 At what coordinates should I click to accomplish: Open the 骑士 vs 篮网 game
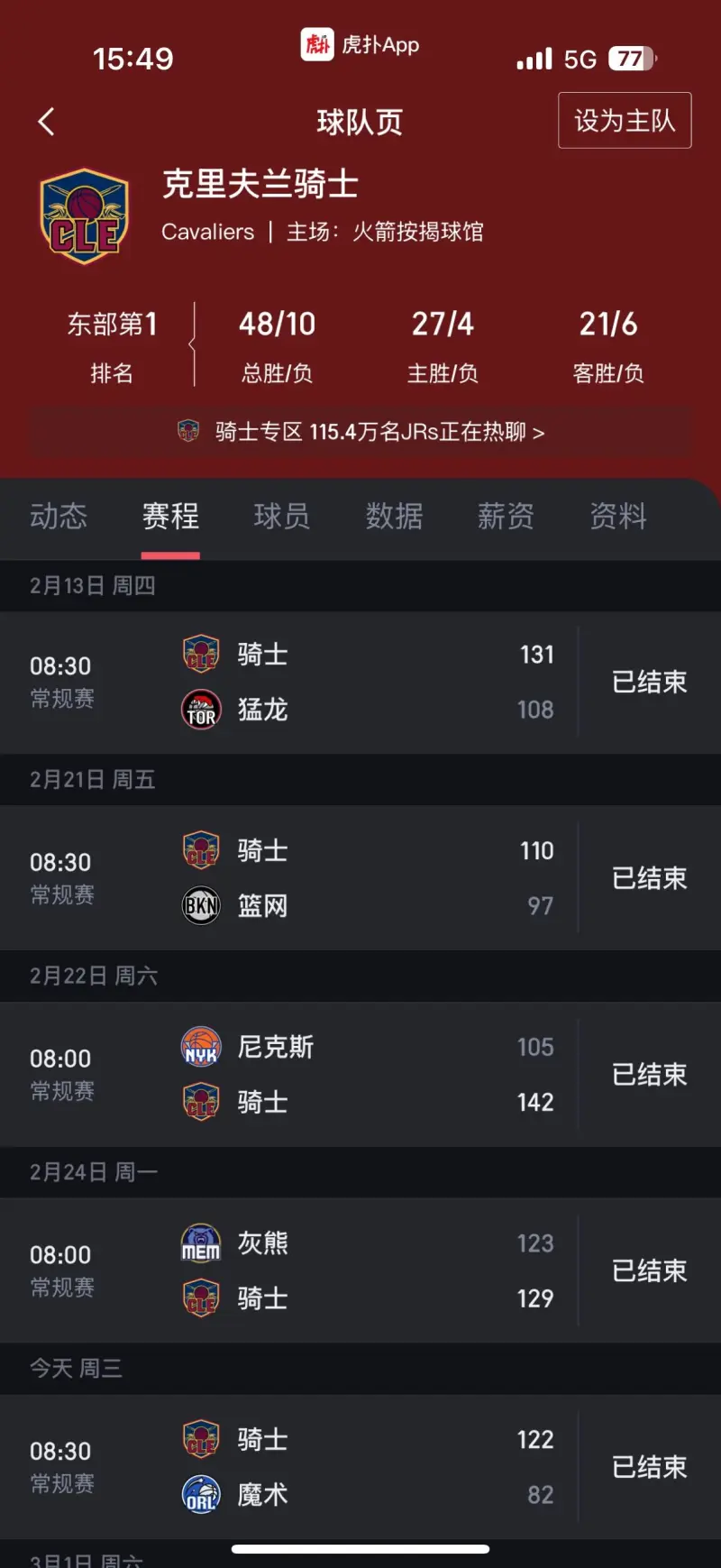[360, 878]
